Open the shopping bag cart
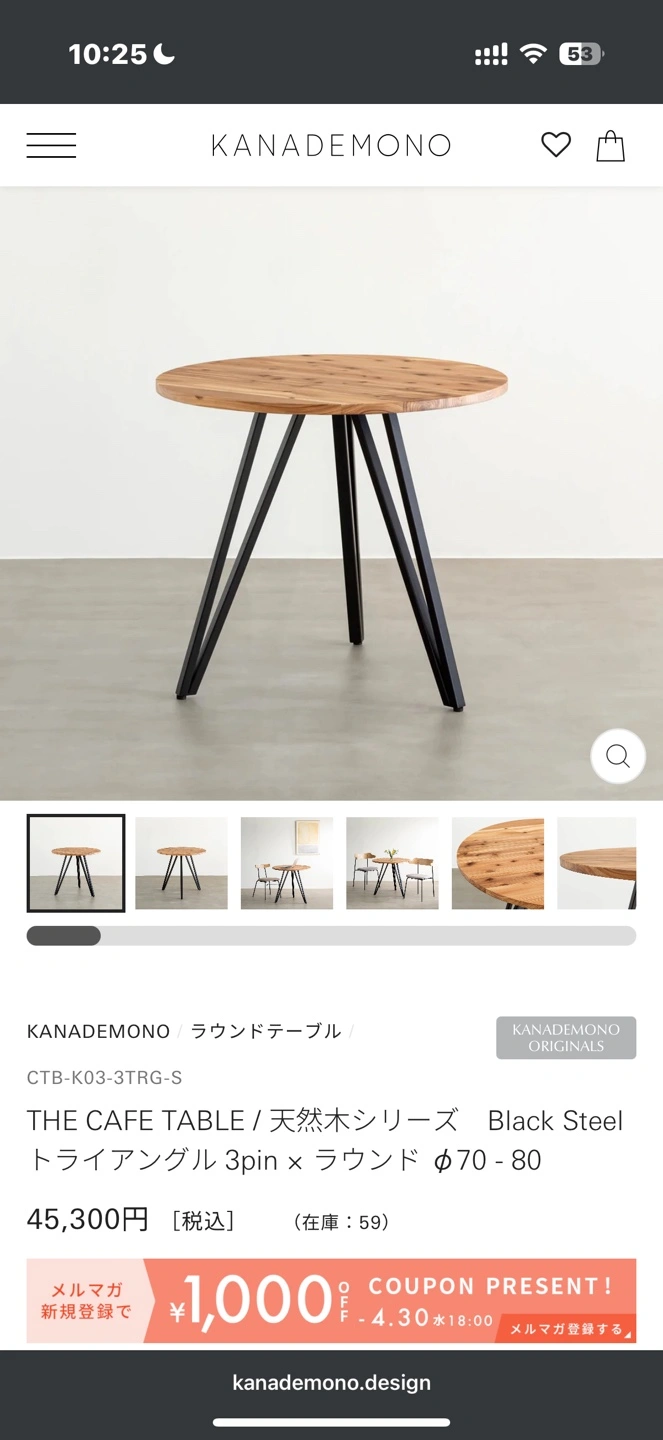This screenshot has width=663, height=1440. [x=610, y=146]
